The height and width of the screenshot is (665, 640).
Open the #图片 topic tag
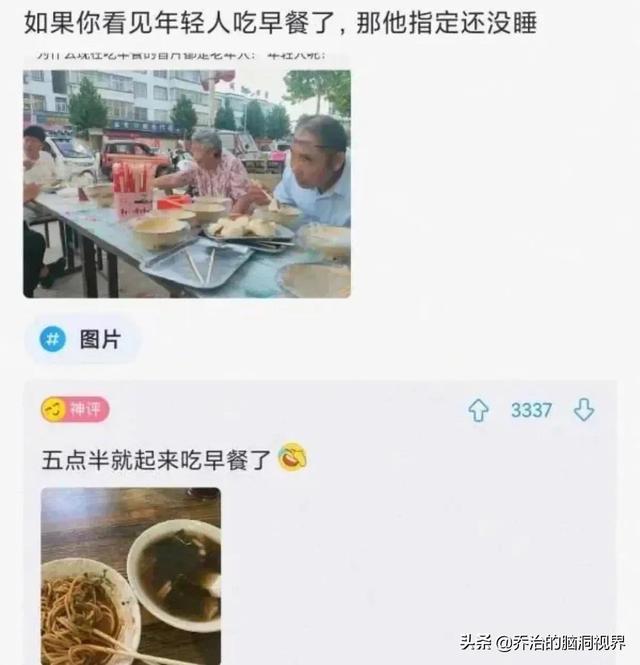point(82,340)
